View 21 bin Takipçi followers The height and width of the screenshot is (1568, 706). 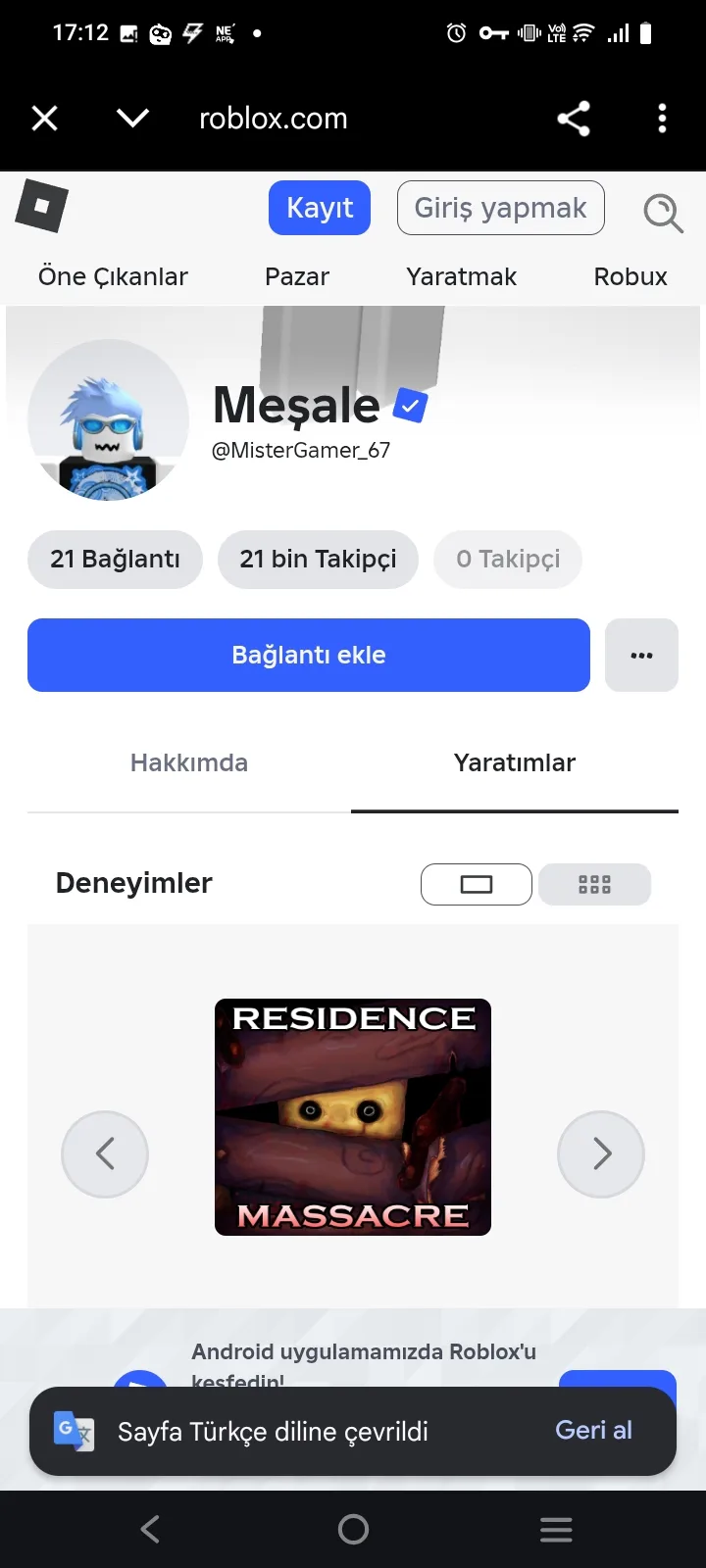318,560
